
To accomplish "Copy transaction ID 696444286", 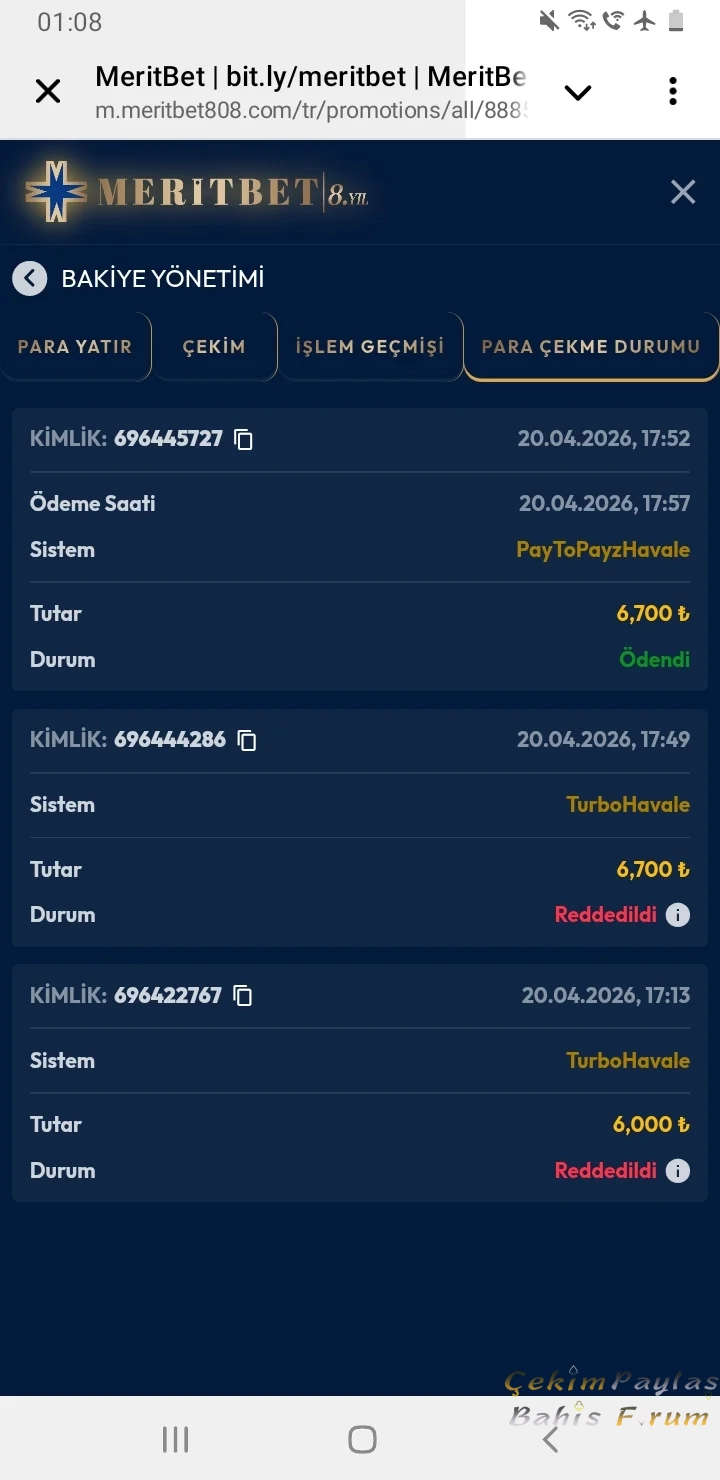I will tap(247, 740).
